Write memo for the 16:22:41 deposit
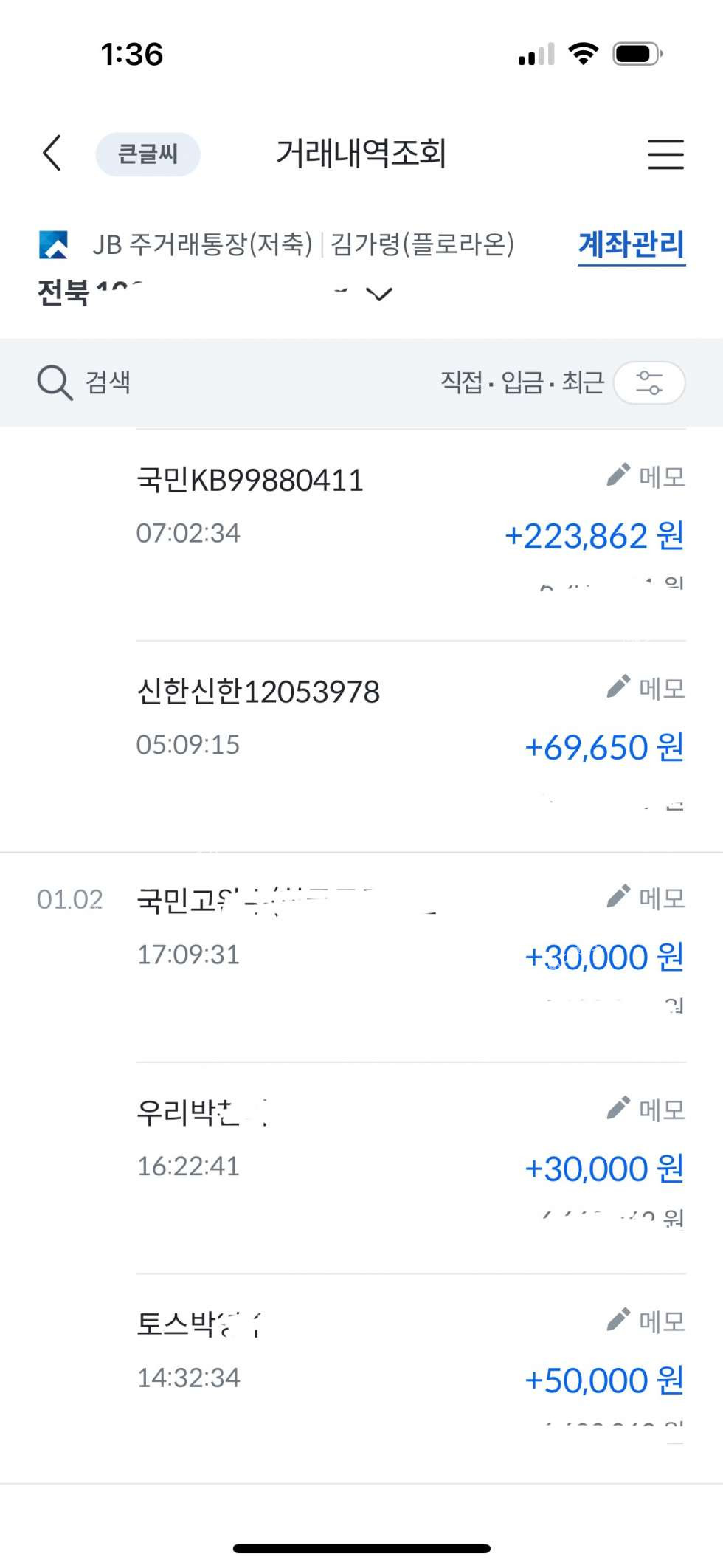The image size is (723, 1568). coord(646,1109)
